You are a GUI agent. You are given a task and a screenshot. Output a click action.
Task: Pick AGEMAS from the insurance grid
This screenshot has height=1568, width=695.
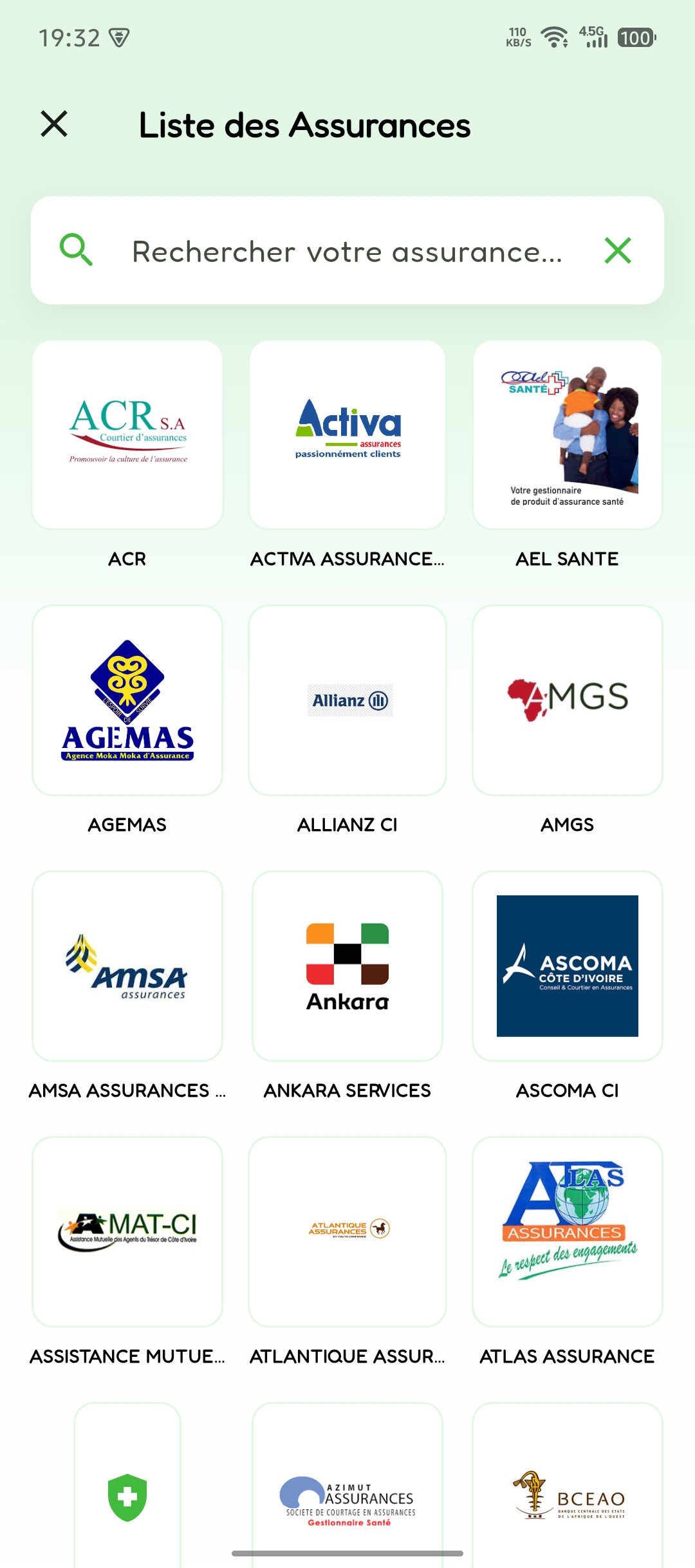click(127, 700)
